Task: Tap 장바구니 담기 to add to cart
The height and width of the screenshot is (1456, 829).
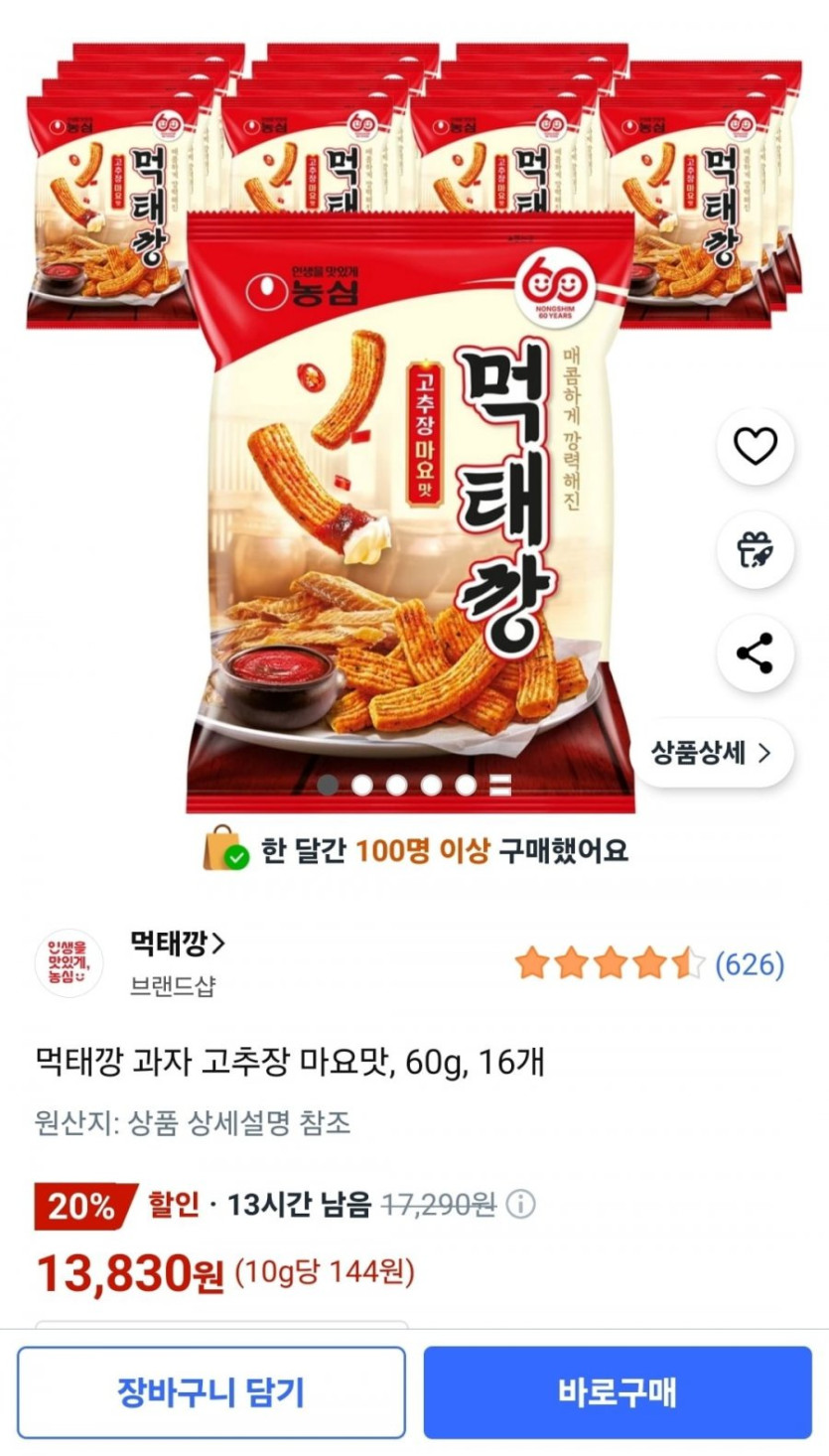Action: coord(211,1392)
